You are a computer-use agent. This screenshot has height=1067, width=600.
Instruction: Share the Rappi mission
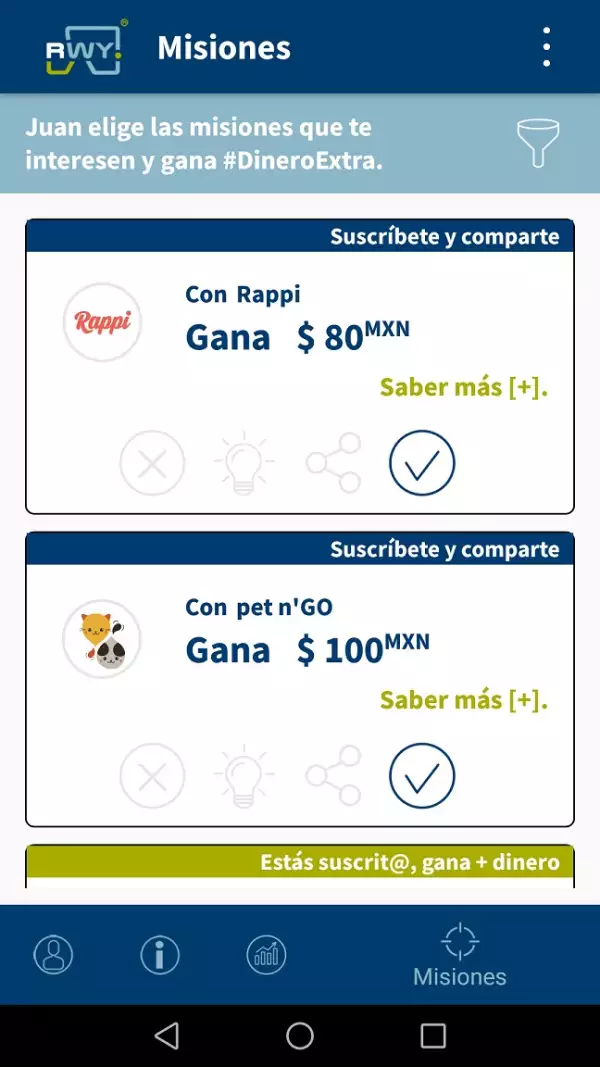(x=333, y=463)
